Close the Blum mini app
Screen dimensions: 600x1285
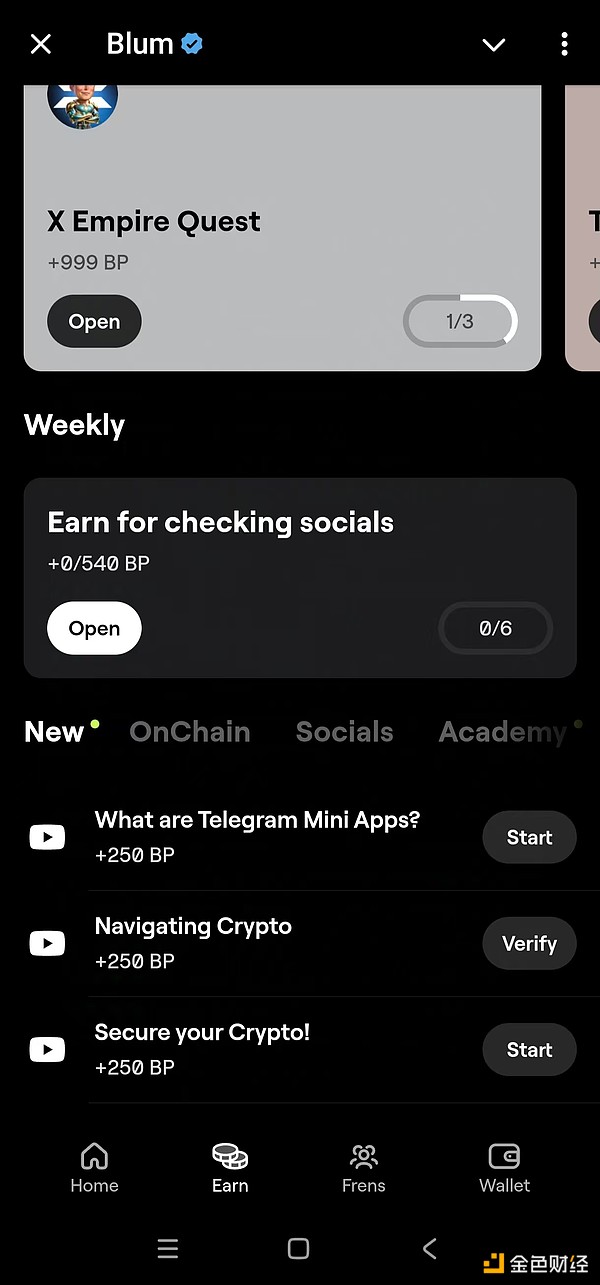coord(41,44)
